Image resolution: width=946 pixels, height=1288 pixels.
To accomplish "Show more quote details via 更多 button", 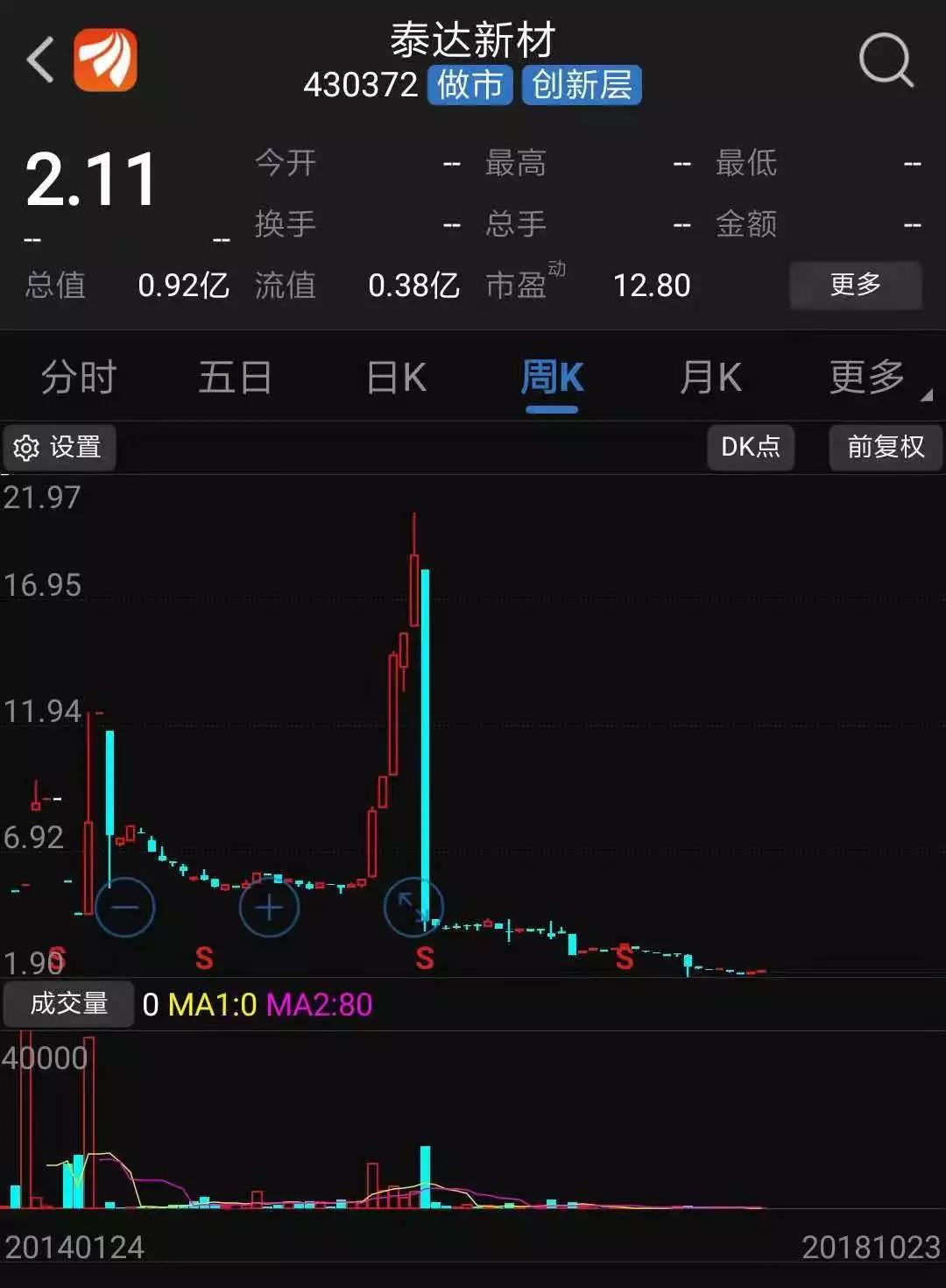I will 855,285.
